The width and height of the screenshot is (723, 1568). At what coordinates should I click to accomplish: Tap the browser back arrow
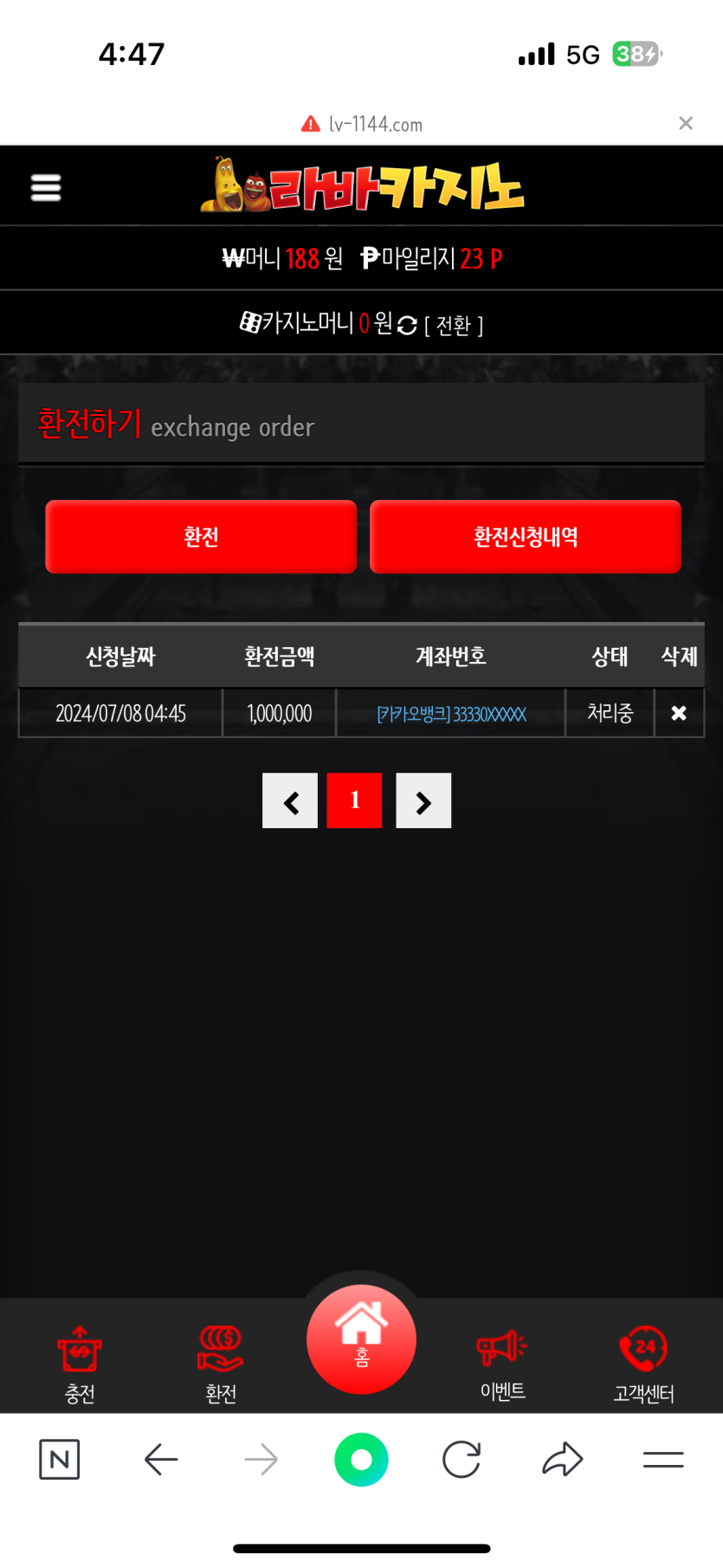tap(161, 1460)
